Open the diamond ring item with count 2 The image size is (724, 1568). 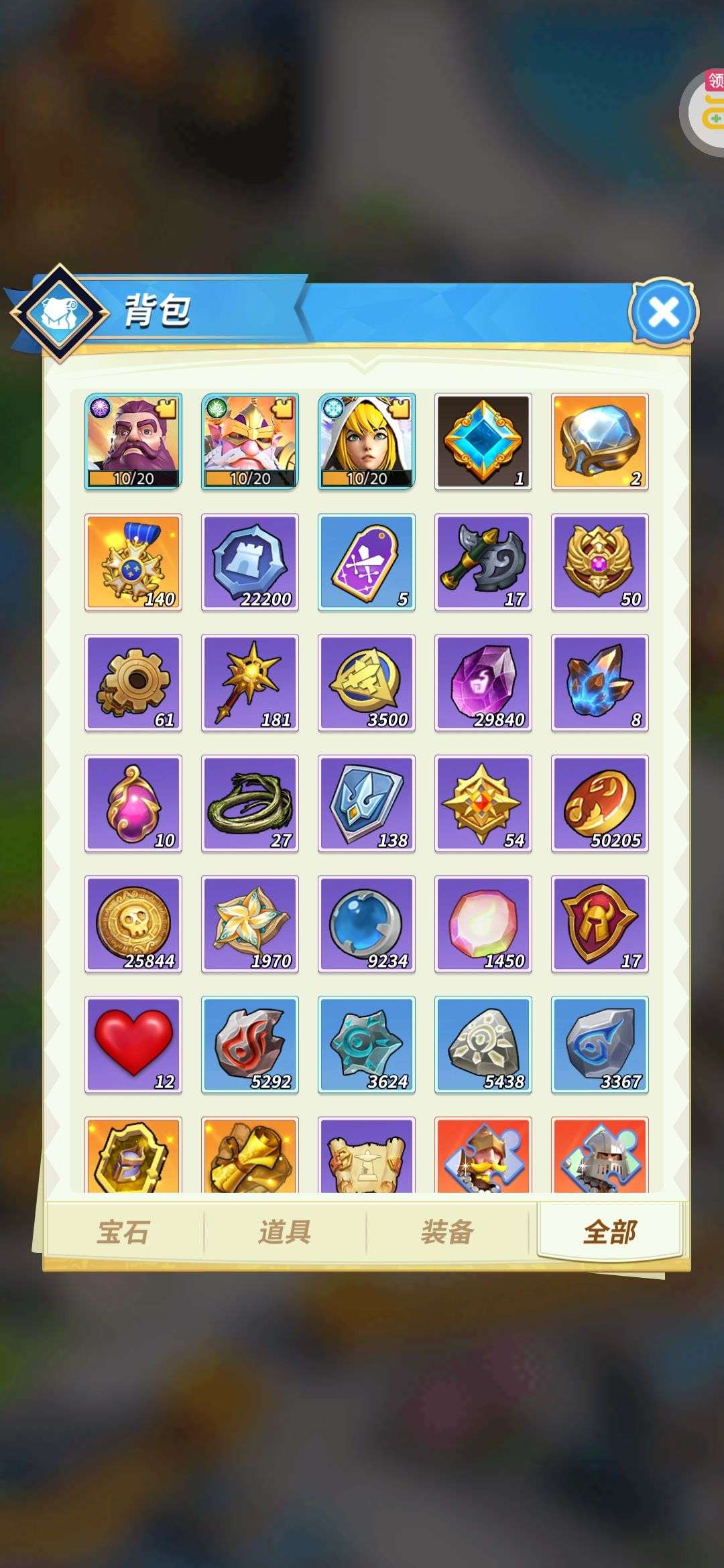click(599, 441)
